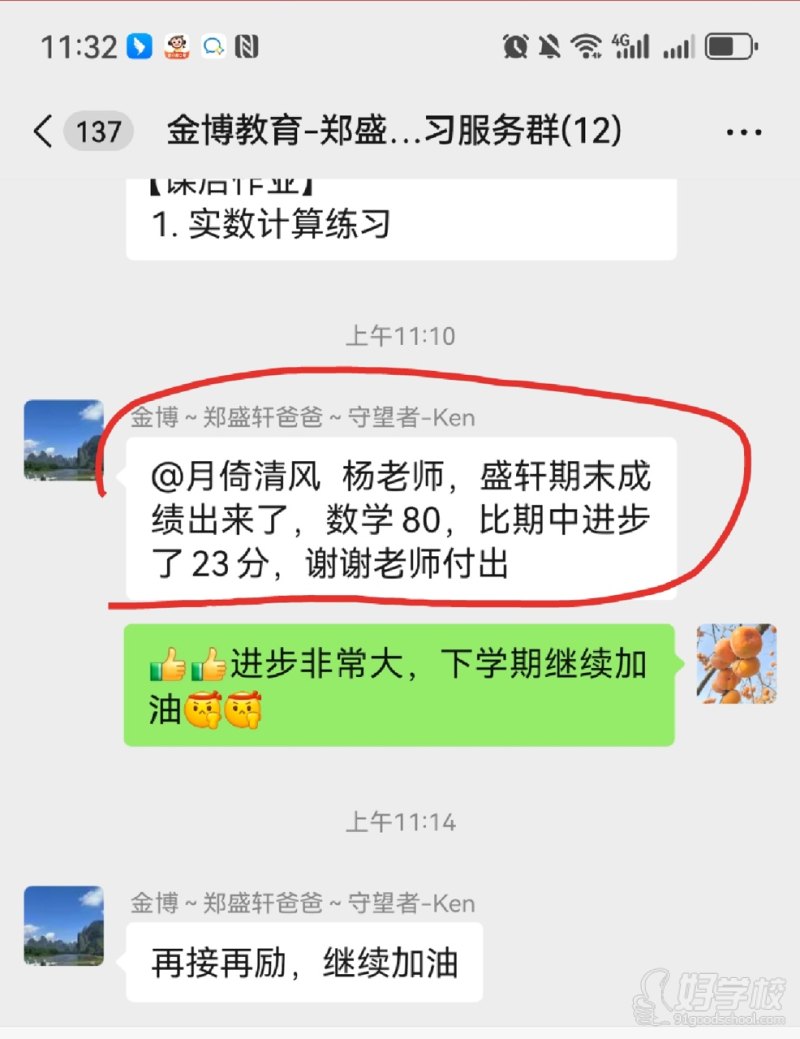The height and width of the screenshot is (1039, 800).
Task: Tap the back arrow to exit the chat
Action: 41,130
